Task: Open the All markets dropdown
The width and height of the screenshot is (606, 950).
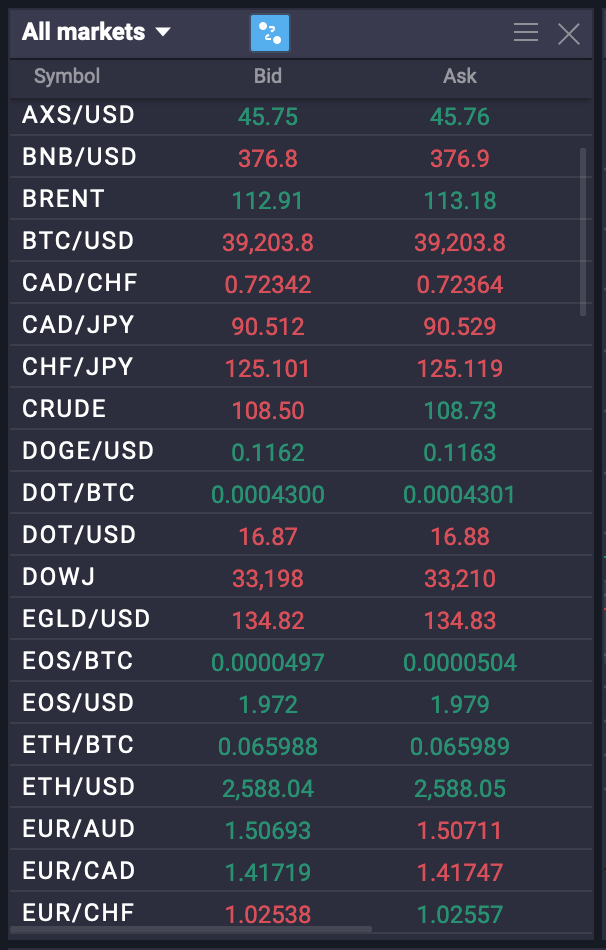Action: coord(96,32)
